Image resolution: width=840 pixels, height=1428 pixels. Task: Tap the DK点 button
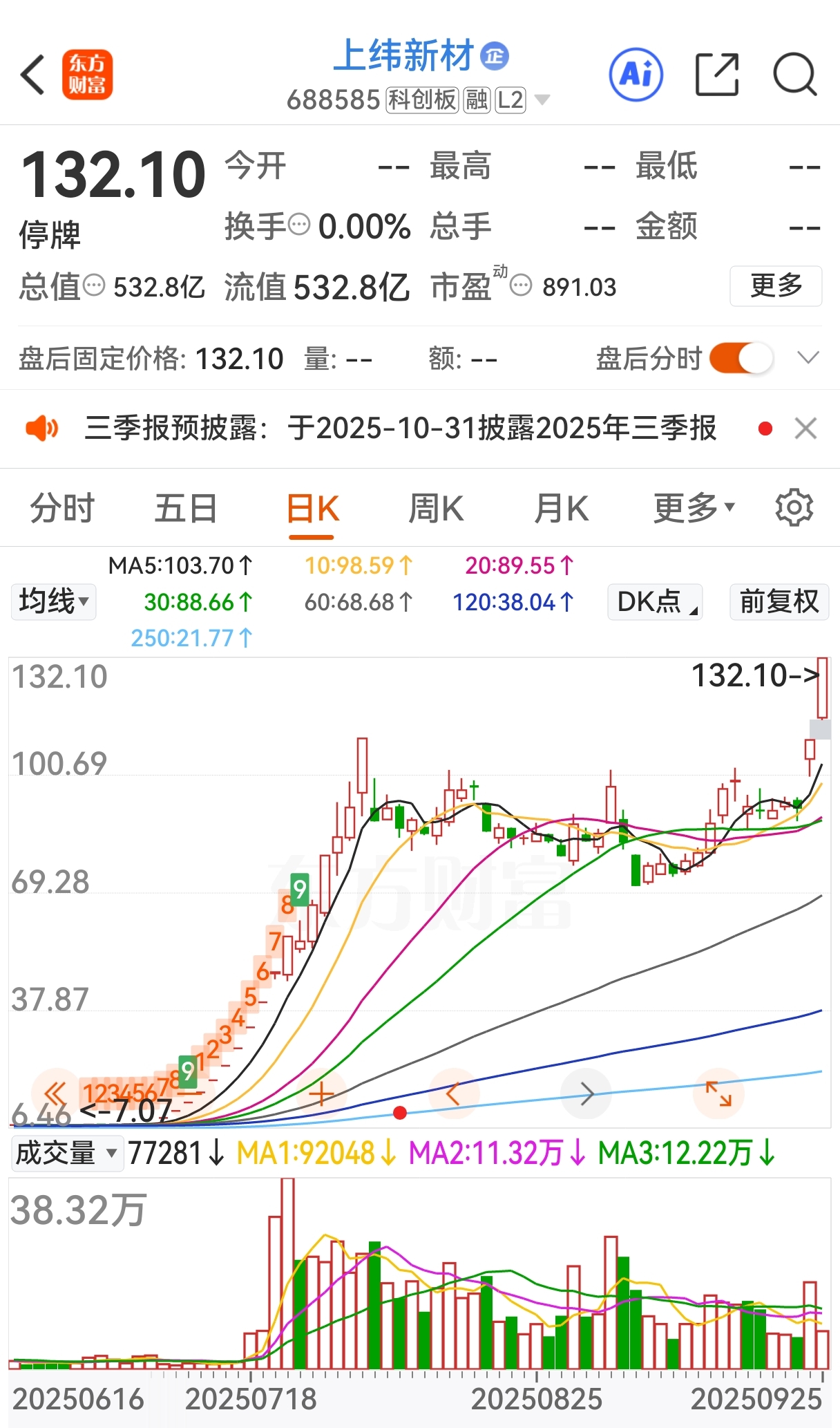(656, 601)
